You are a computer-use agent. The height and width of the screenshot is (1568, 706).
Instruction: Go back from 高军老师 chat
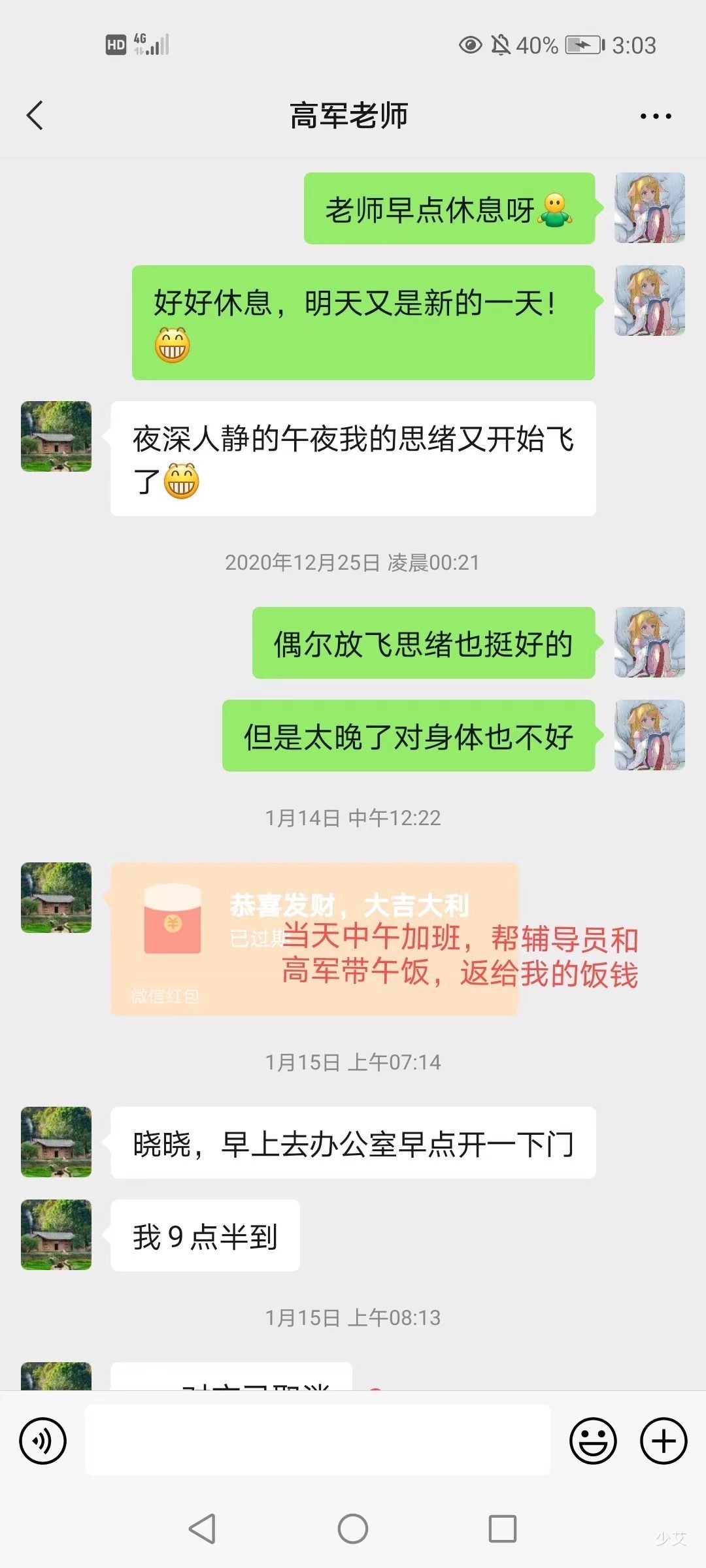(35, 116)
